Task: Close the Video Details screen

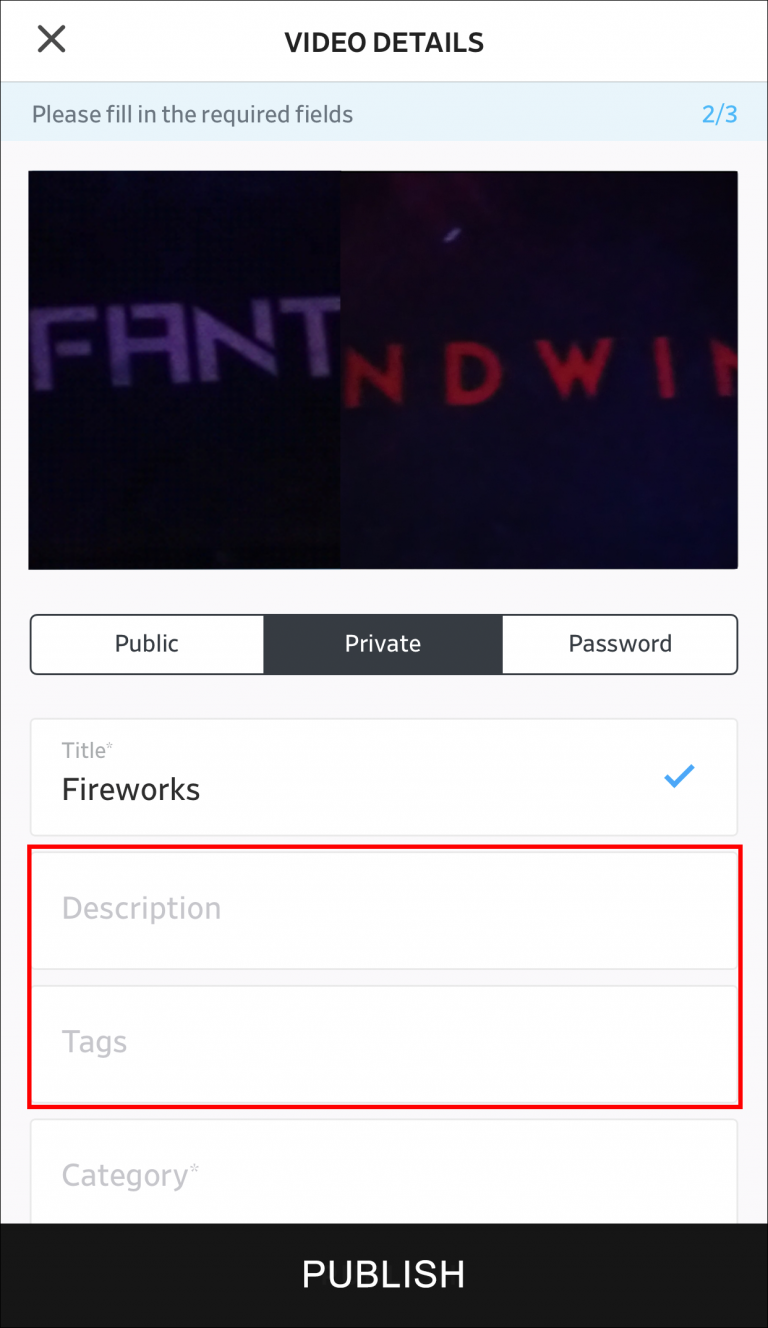Action: (x=51, y=40)
